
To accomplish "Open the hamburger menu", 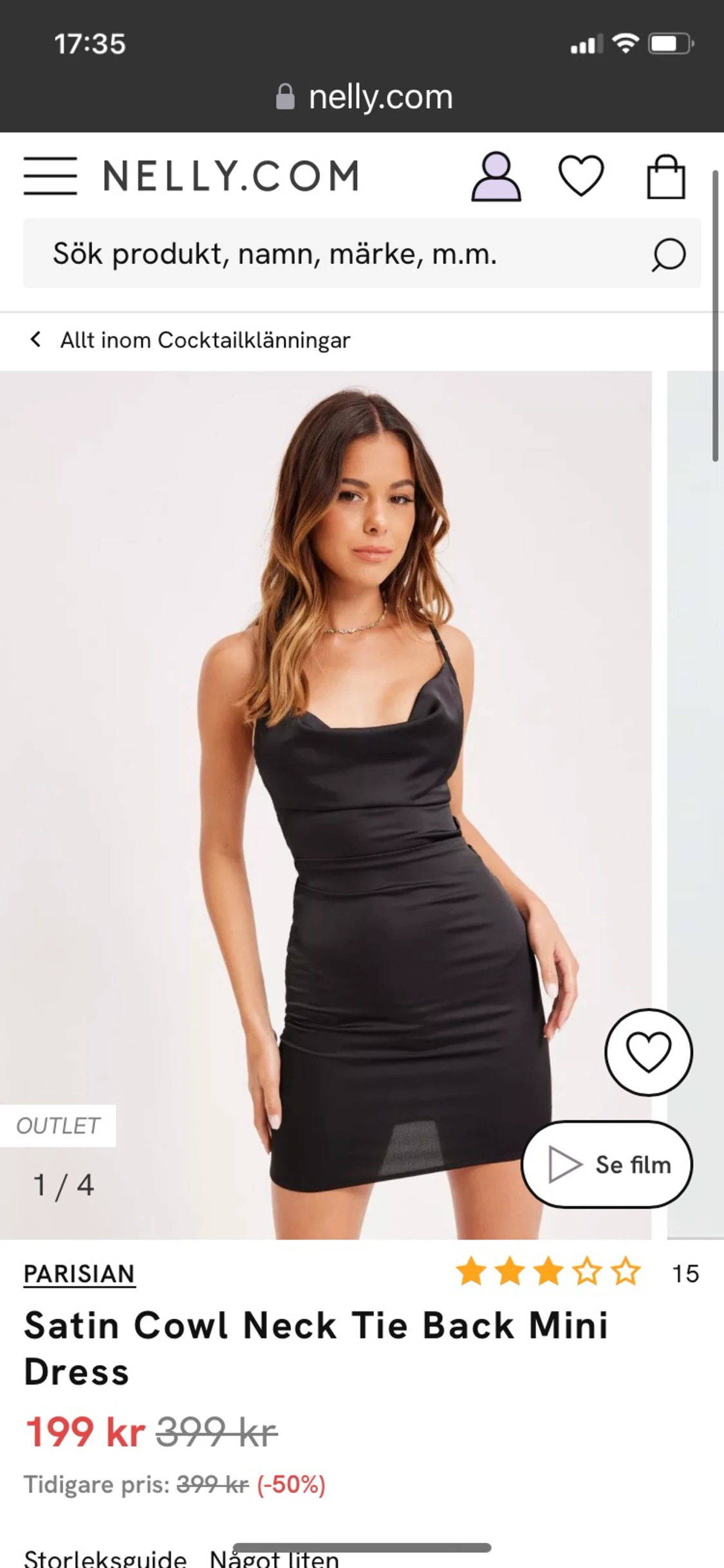I will (x=50, y=176).
